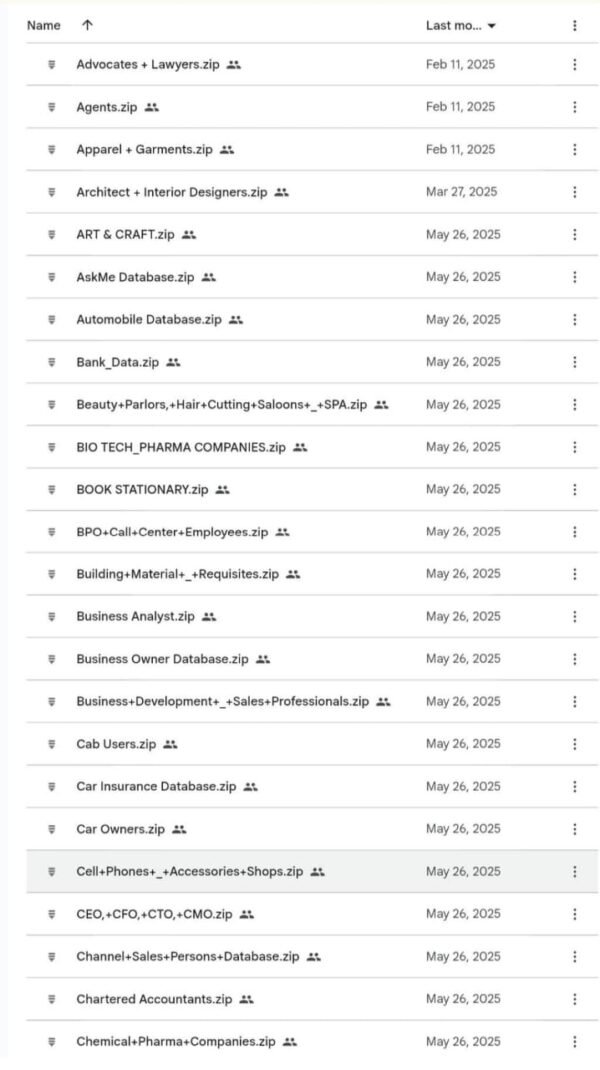
Task: Tap the three dots beside Automobile Database.zip
Action: 575,319
